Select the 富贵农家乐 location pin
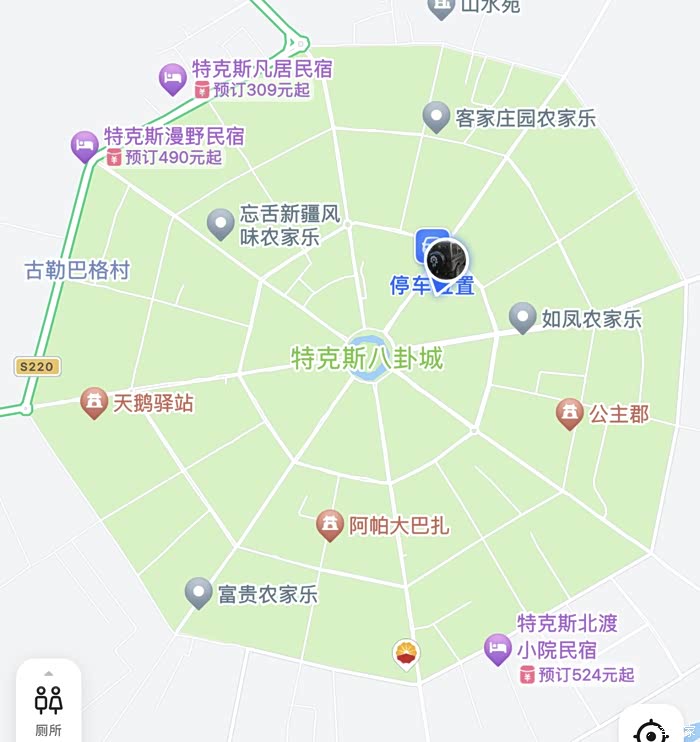 198,593
